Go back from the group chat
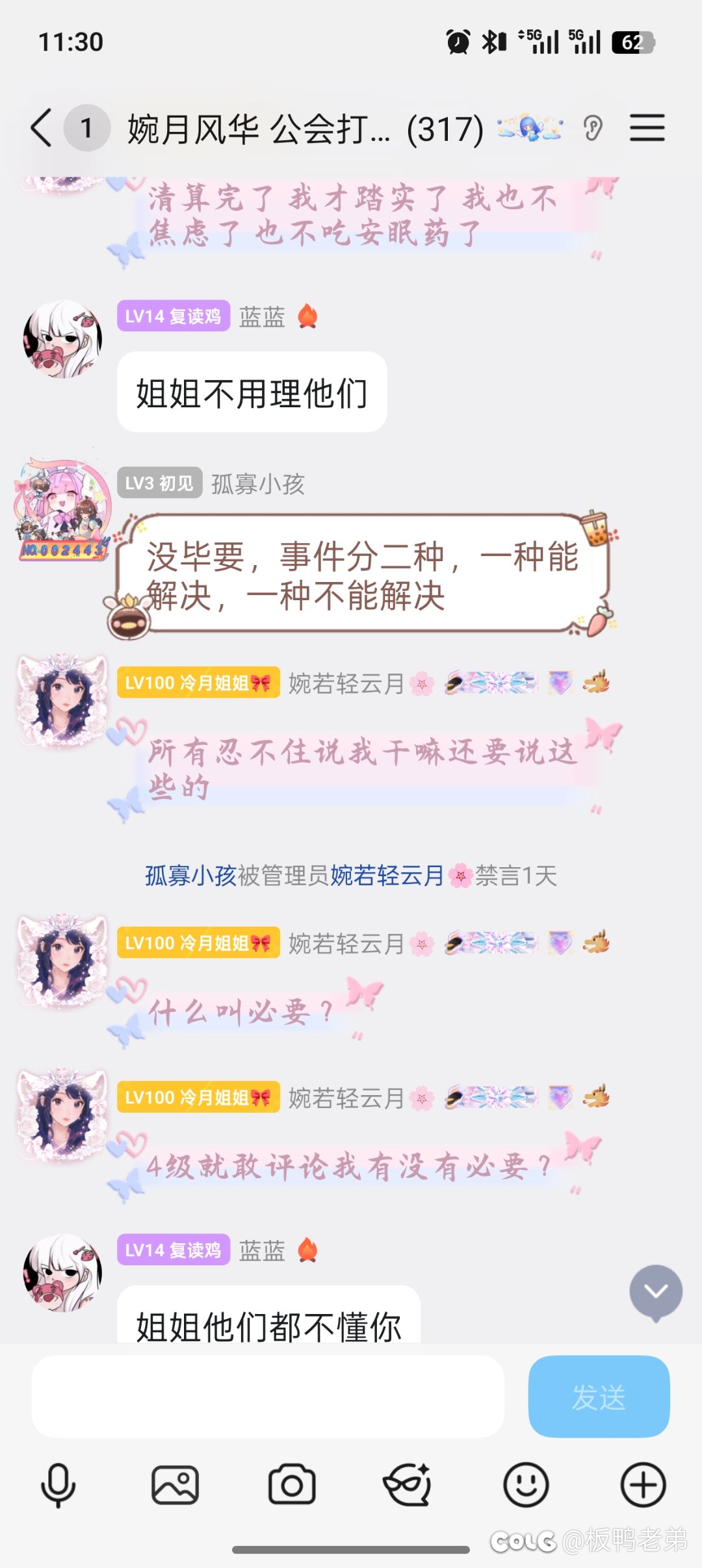Viewport: 702px width, 1568px height. tap(41, 127)
